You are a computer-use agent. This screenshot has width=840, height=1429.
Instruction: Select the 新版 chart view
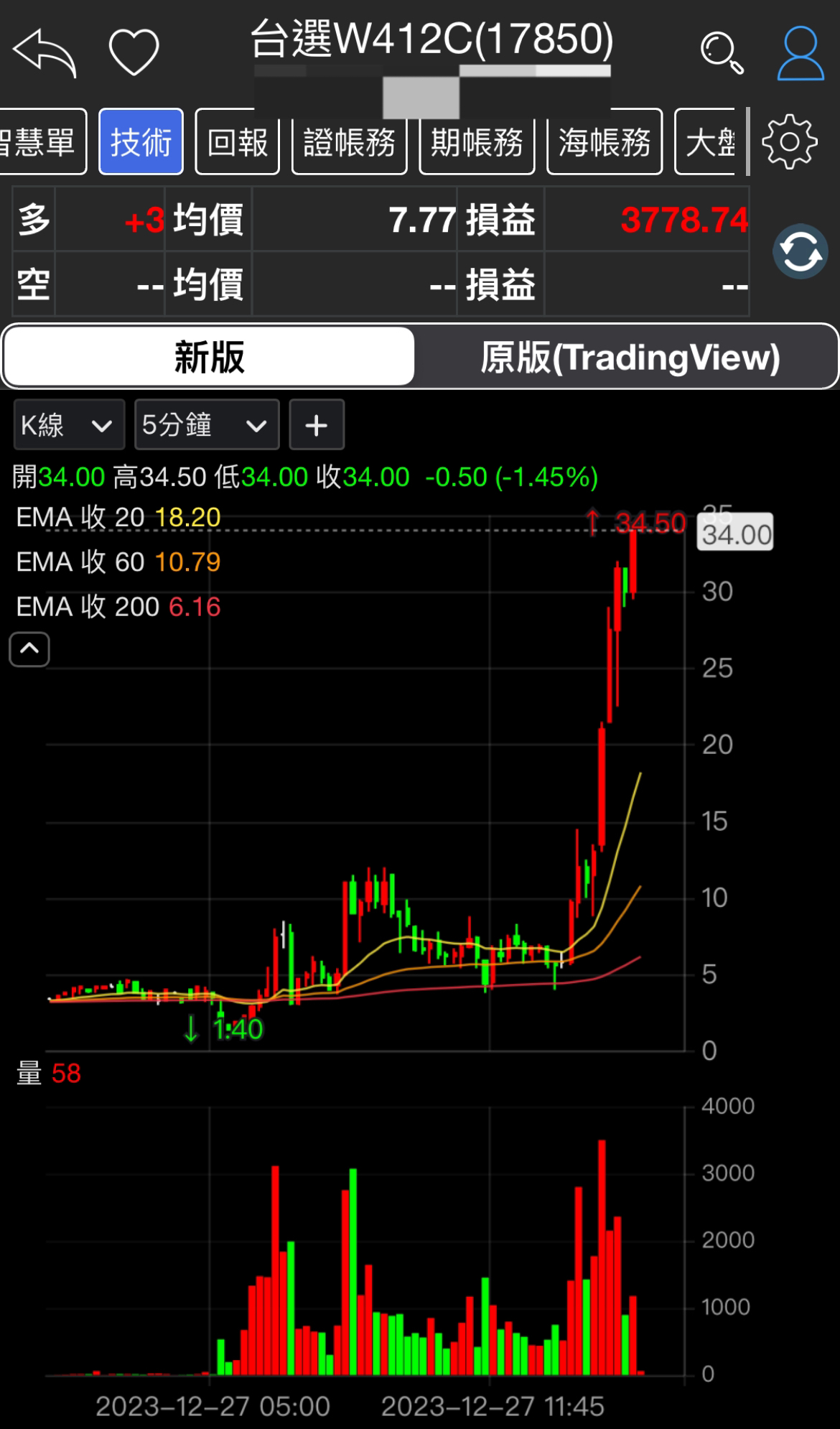coord(209,356)
